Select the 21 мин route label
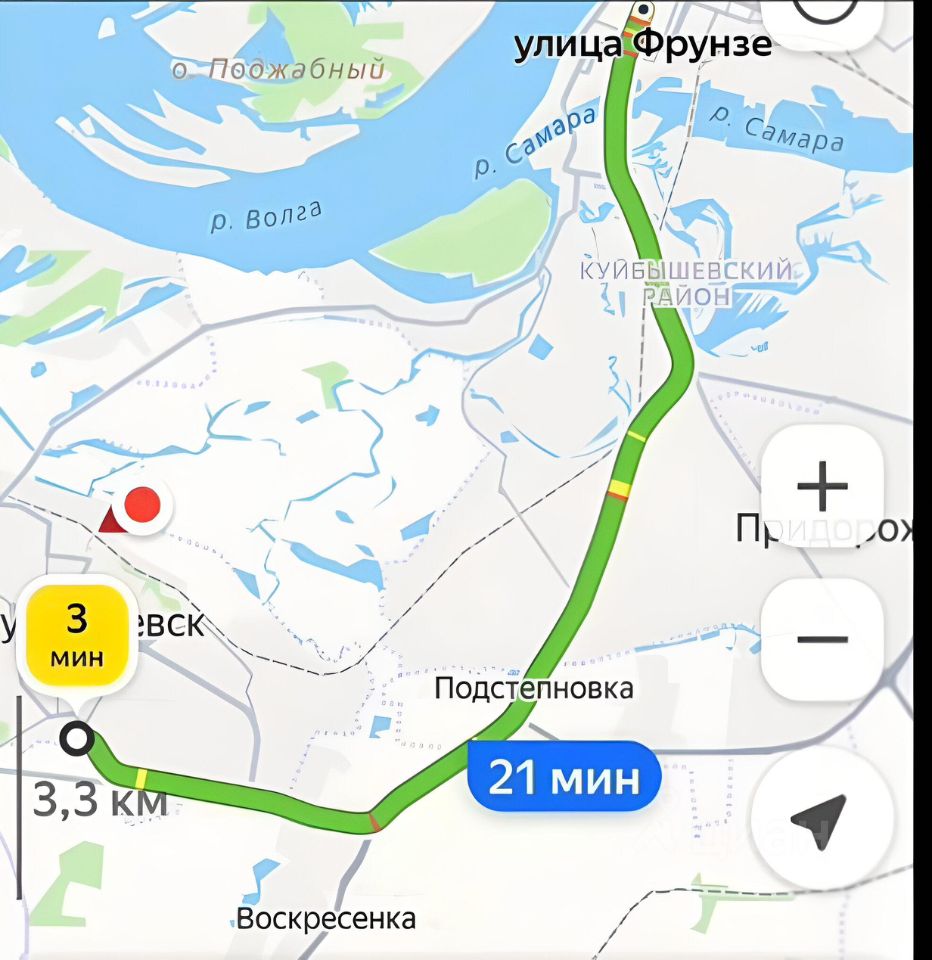932x960 pixels. click(564, 777)
